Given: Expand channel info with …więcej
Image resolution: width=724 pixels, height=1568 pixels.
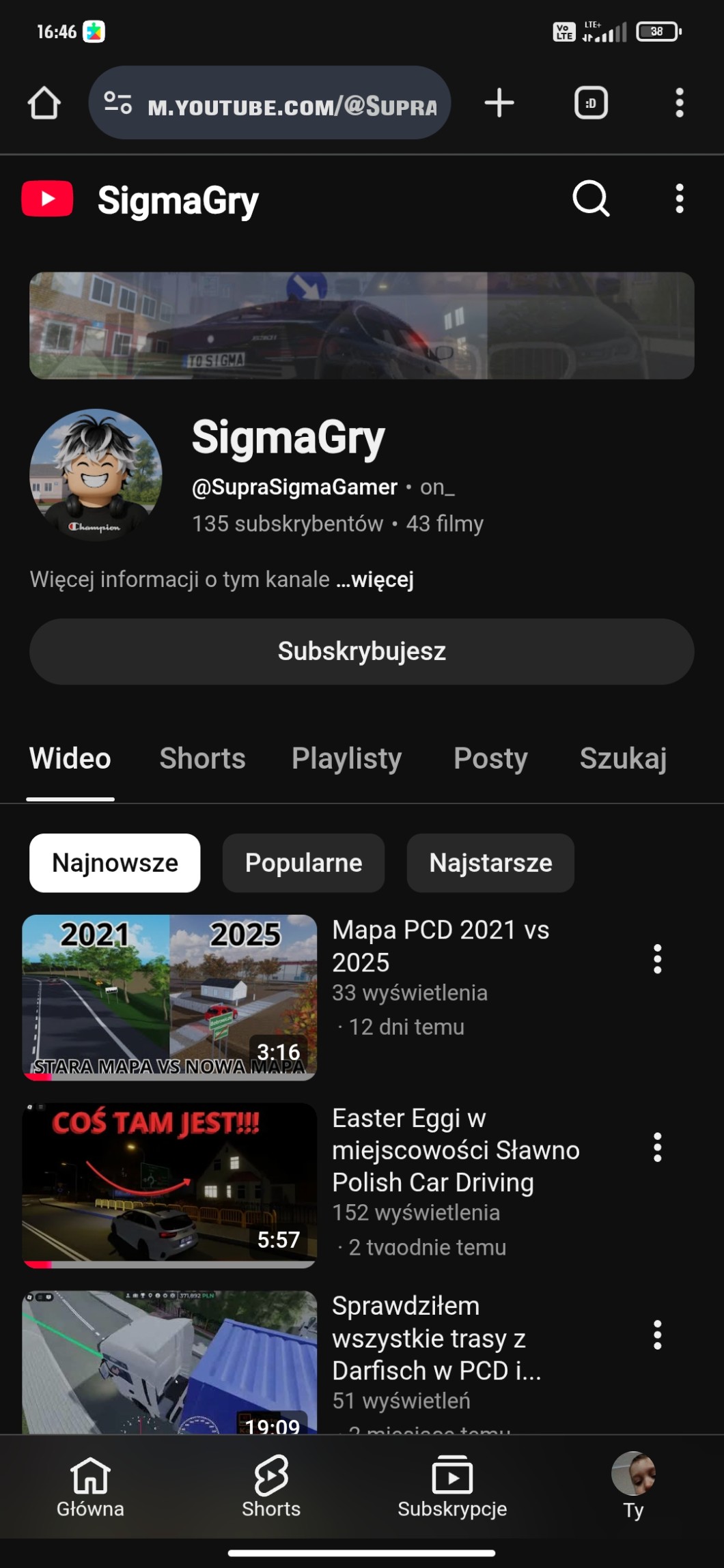Looking at the screenshot, I should coord(375,580).
